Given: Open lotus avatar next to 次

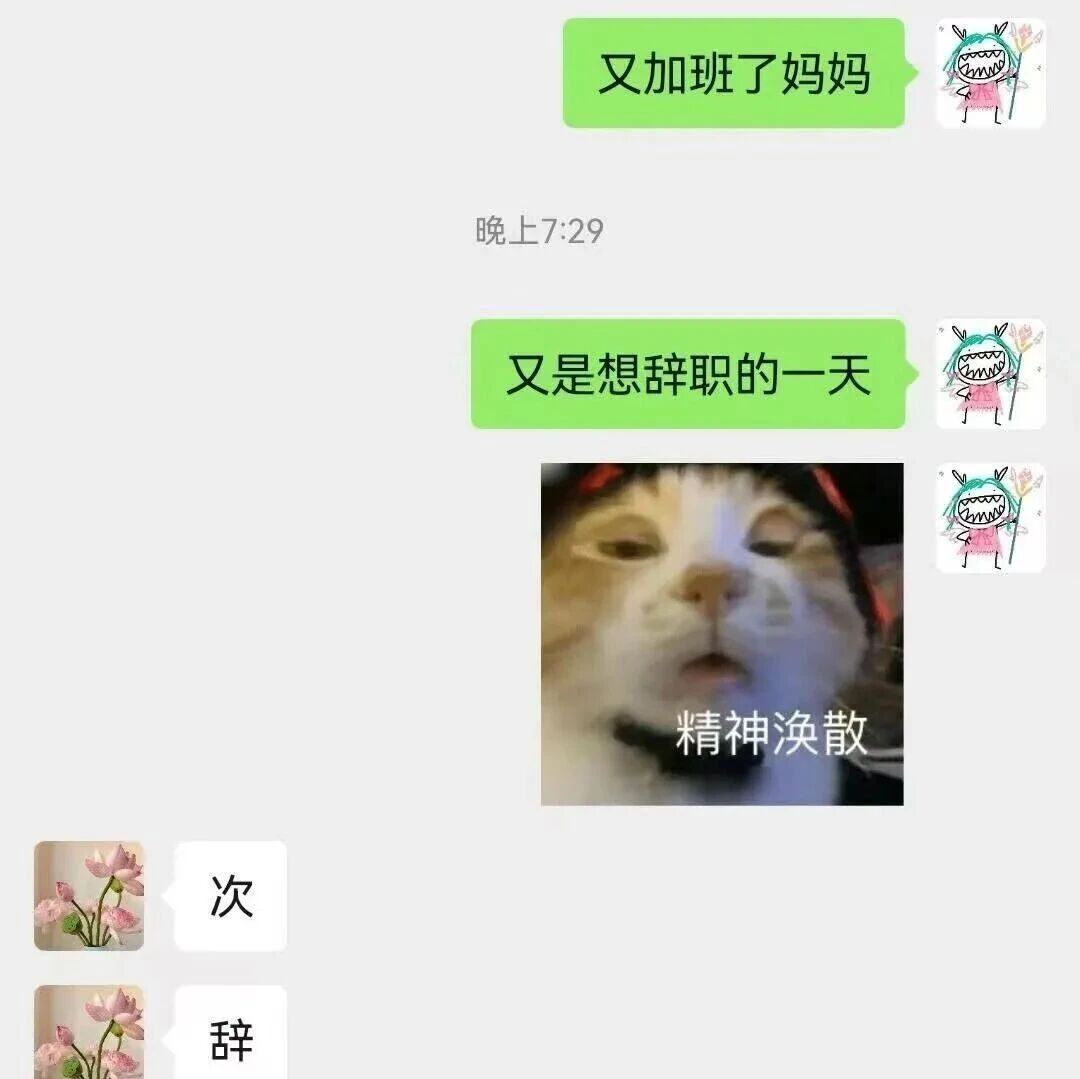Looking at the screenshot, I should 89,895.
